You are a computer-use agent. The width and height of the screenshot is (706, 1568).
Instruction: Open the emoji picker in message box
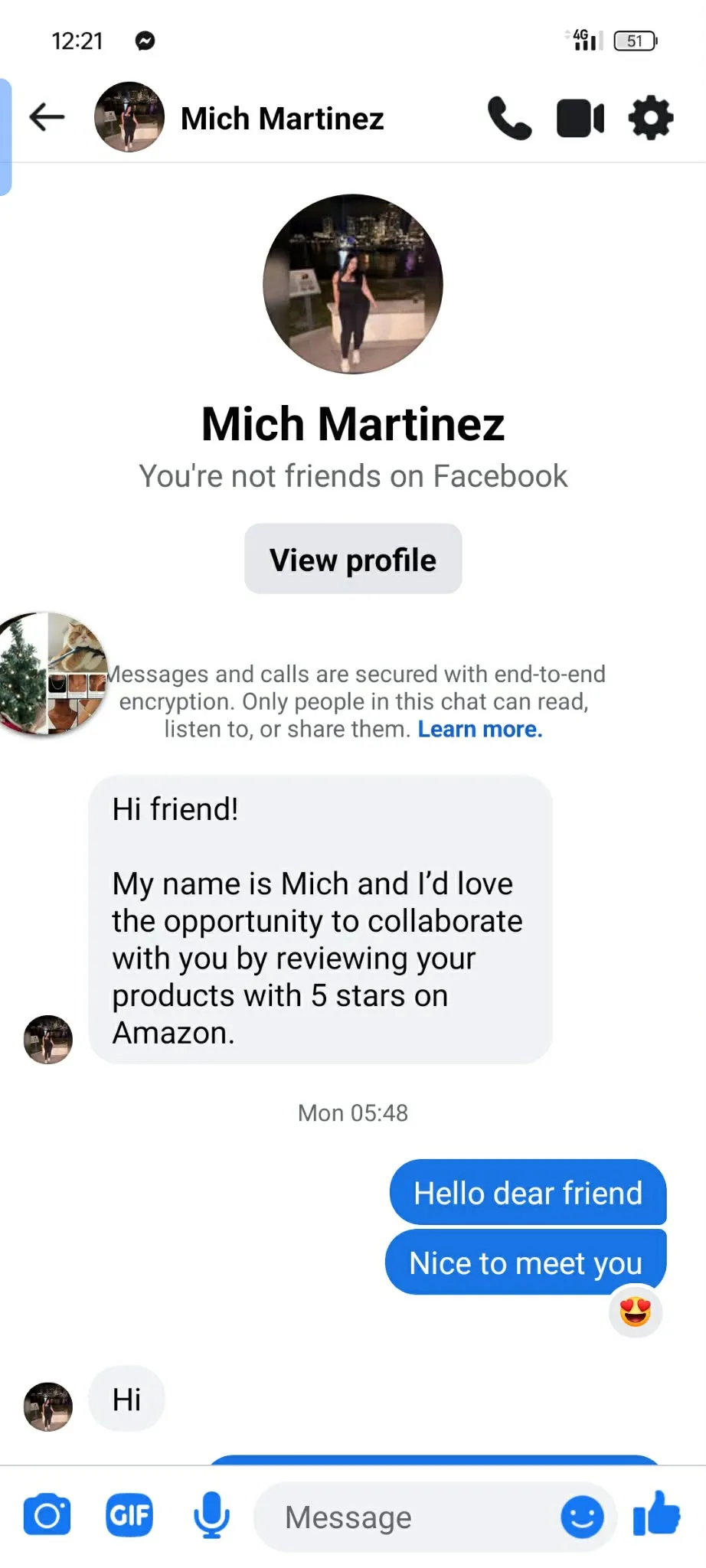(x=582, y=1517)
